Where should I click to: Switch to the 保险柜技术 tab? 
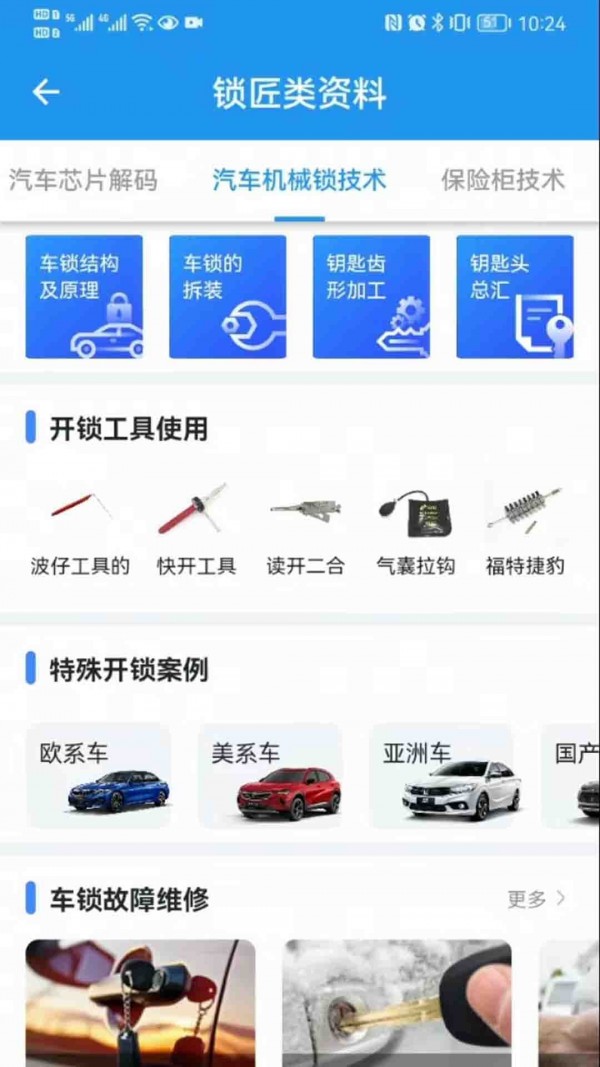[x=503, y=180]
